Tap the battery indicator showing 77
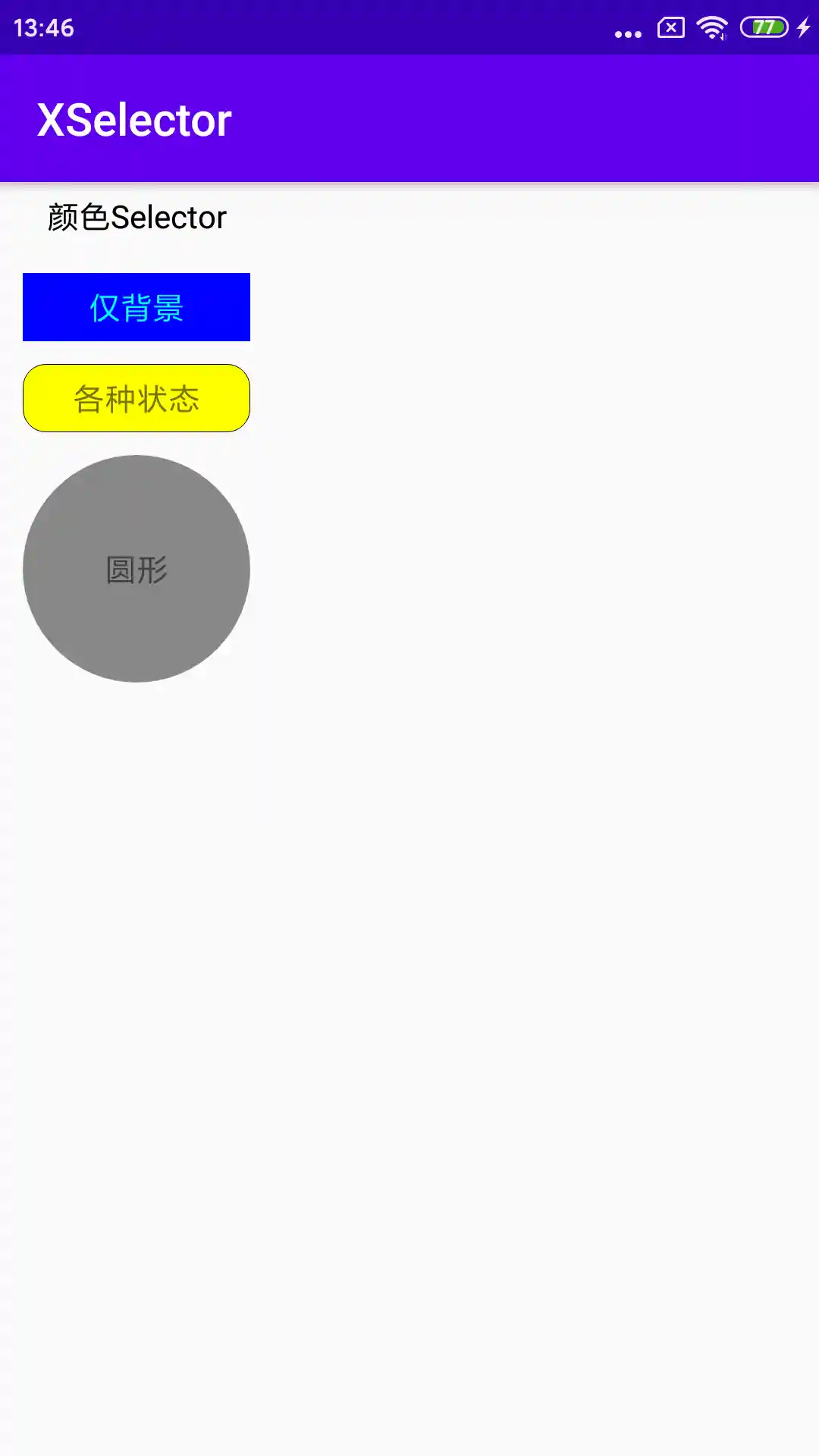 766,27
